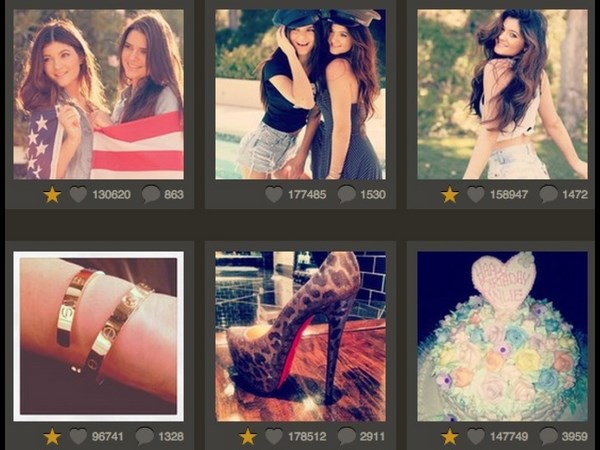The image size is (600, 450).
Task: Open the 1328 comments on bracelets photo
Action: (145, 436)
